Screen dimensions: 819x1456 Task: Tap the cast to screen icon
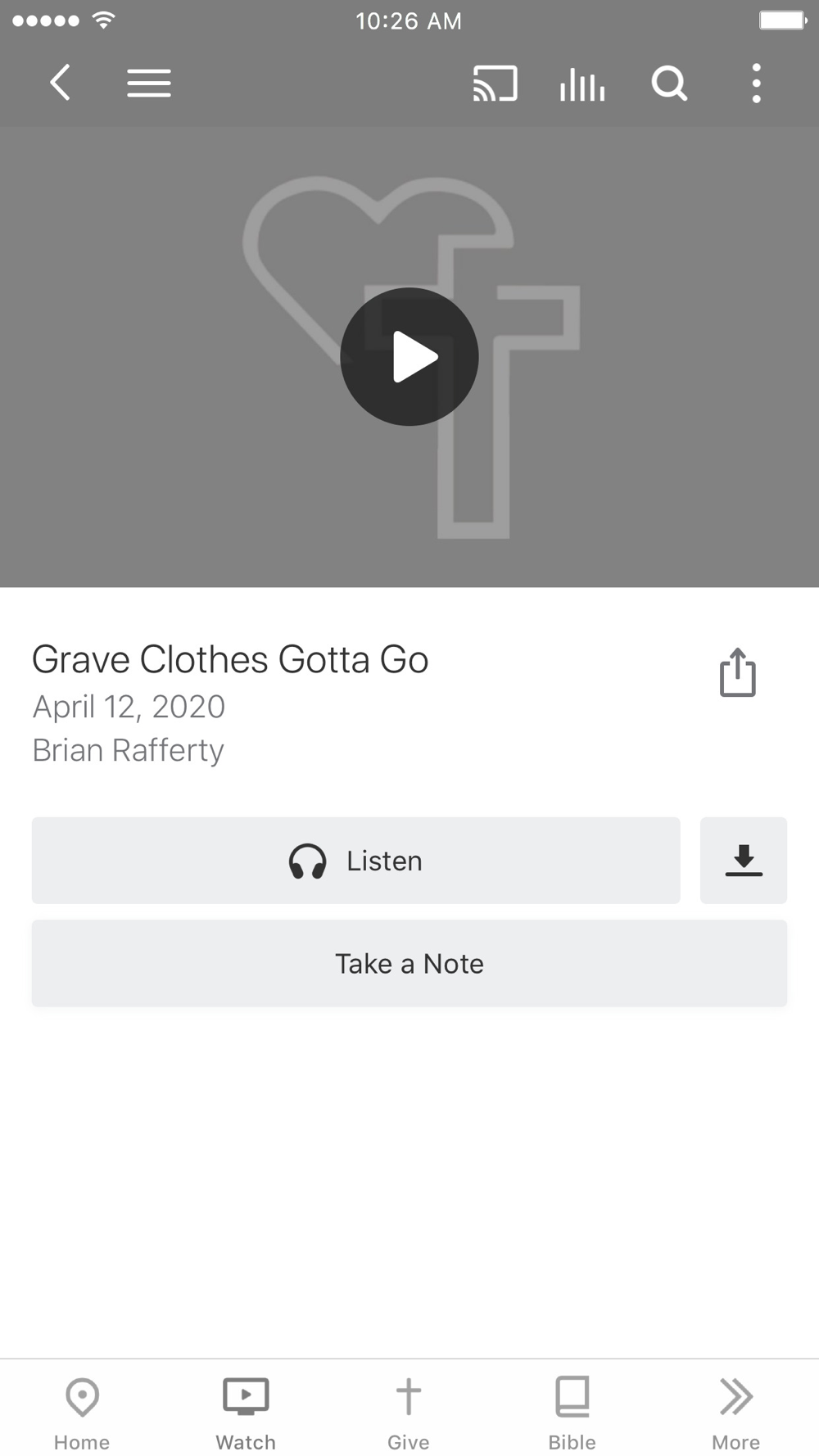click(495, 83)
